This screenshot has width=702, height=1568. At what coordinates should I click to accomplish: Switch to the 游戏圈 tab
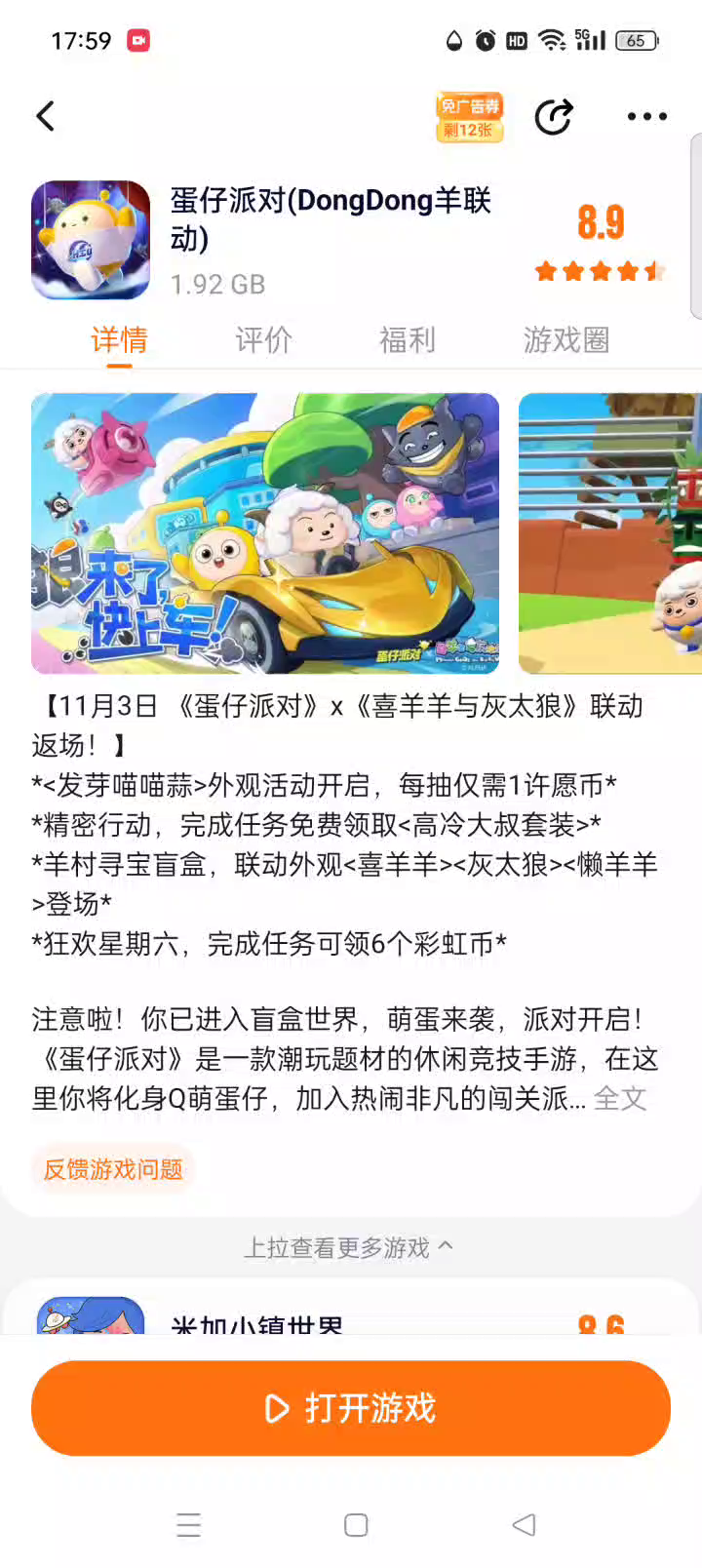565,339
